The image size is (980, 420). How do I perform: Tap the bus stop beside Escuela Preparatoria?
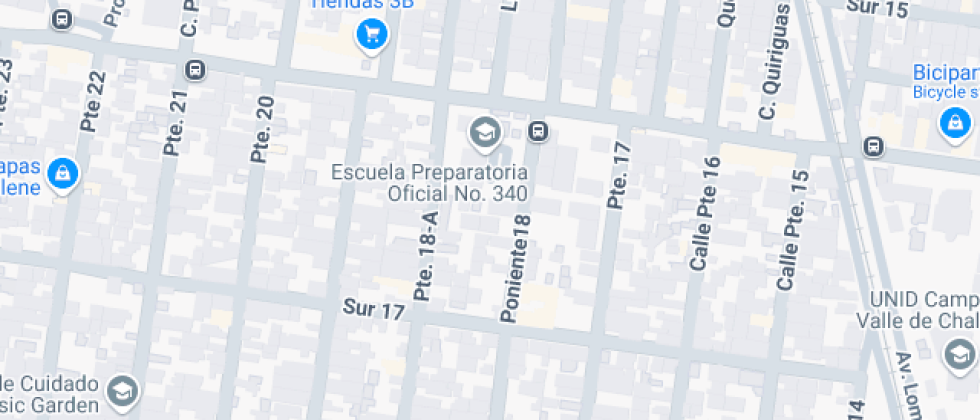538,130
